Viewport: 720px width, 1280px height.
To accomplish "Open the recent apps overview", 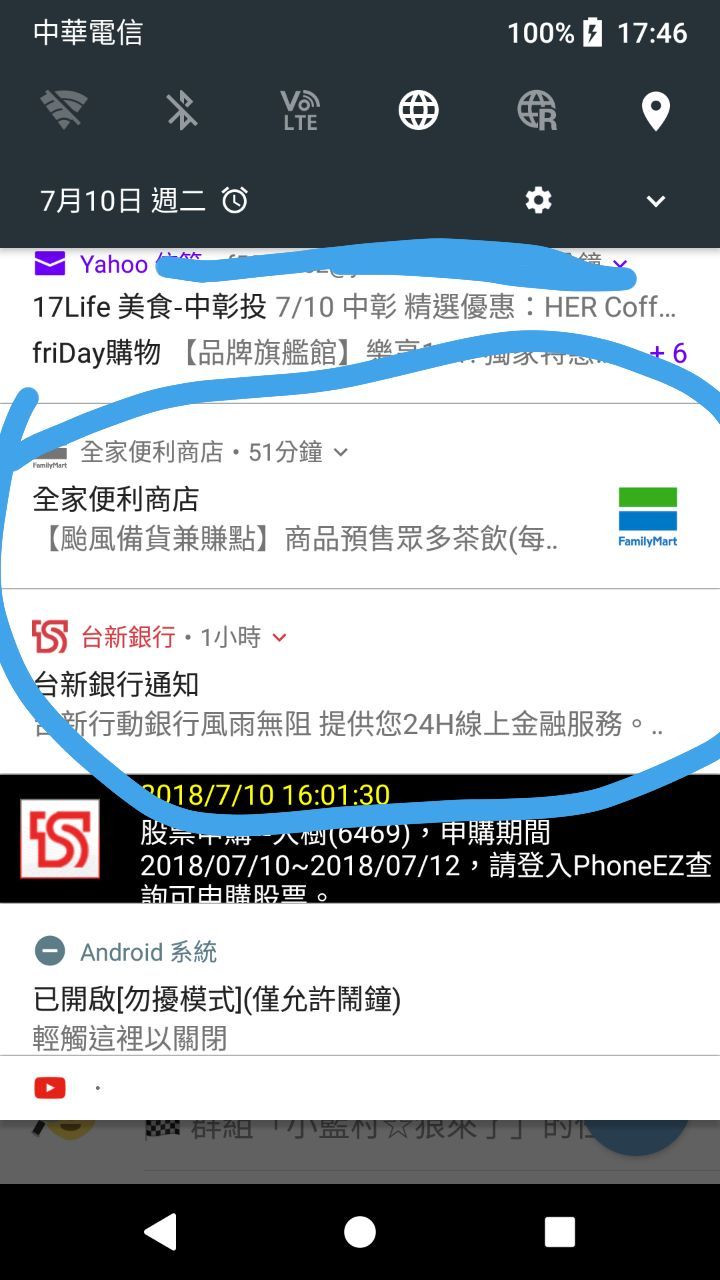I will [x=559, y=1232].
